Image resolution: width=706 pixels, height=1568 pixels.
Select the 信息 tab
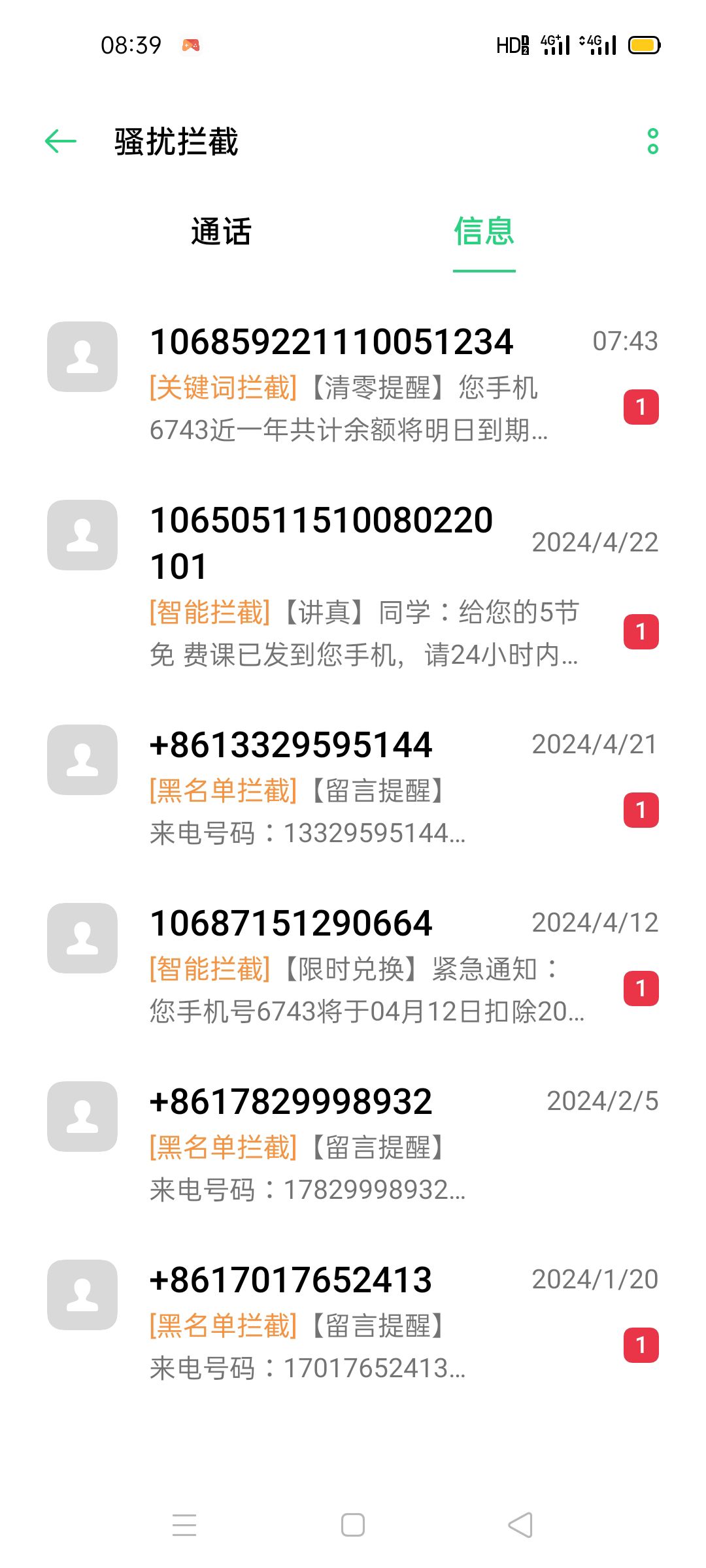(x=484, y=232)
